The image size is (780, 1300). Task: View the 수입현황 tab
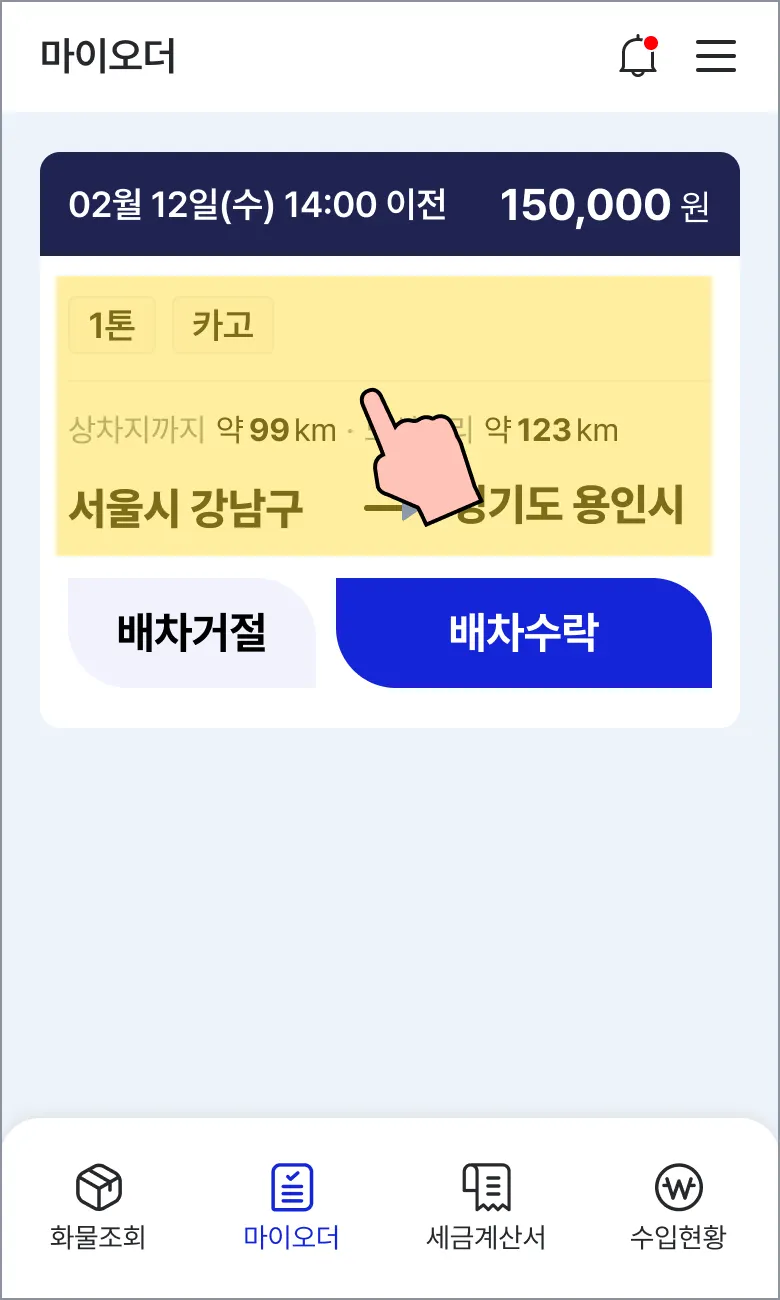(x=678, y=1207)
